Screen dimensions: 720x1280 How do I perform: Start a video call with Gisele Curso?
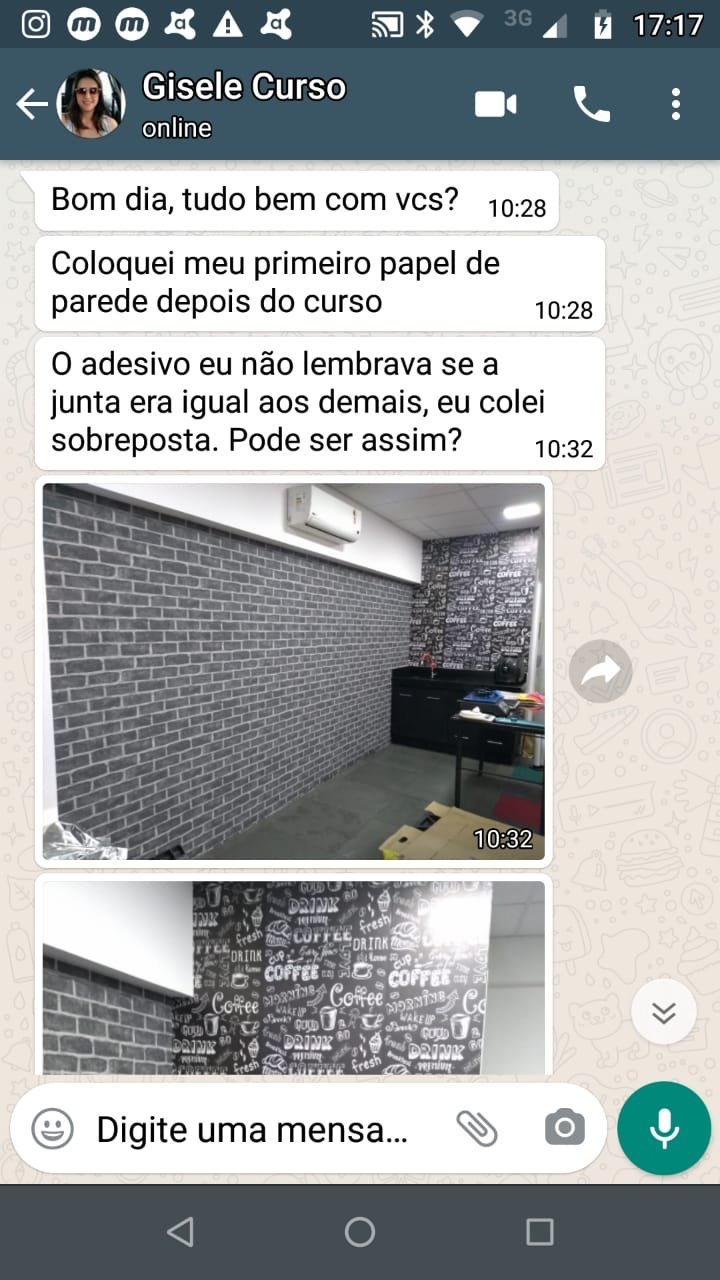click(495, 103)
